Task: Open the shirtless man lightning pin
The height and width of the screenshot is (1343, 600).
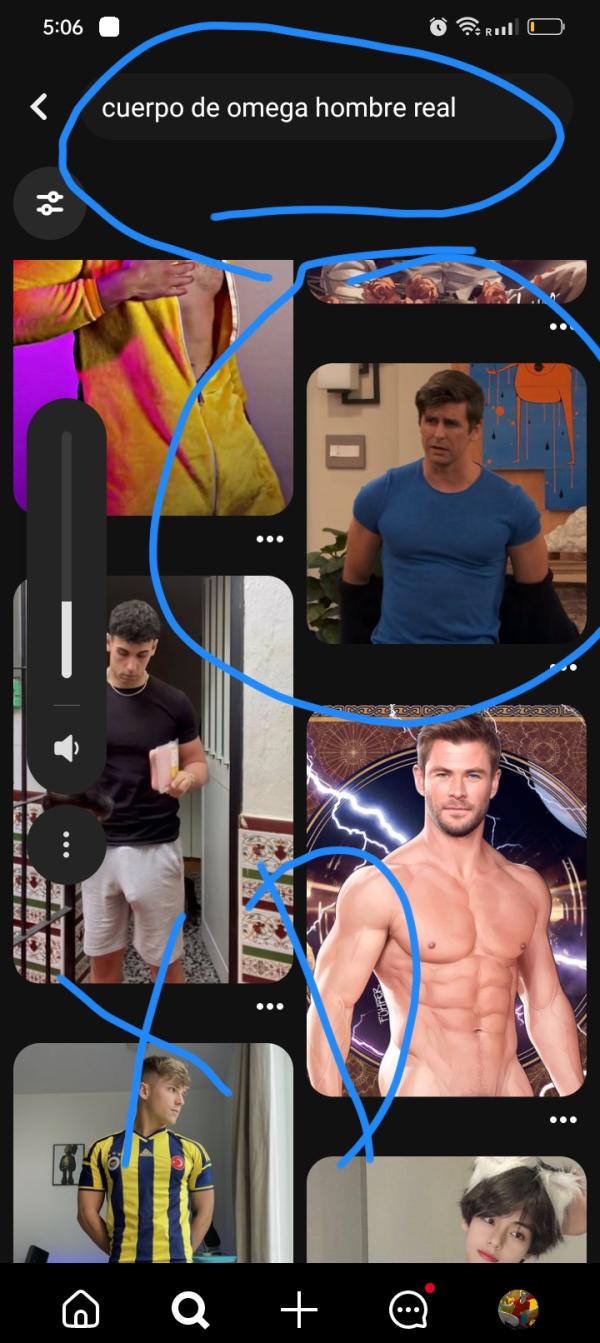Action: pos(446,900)
